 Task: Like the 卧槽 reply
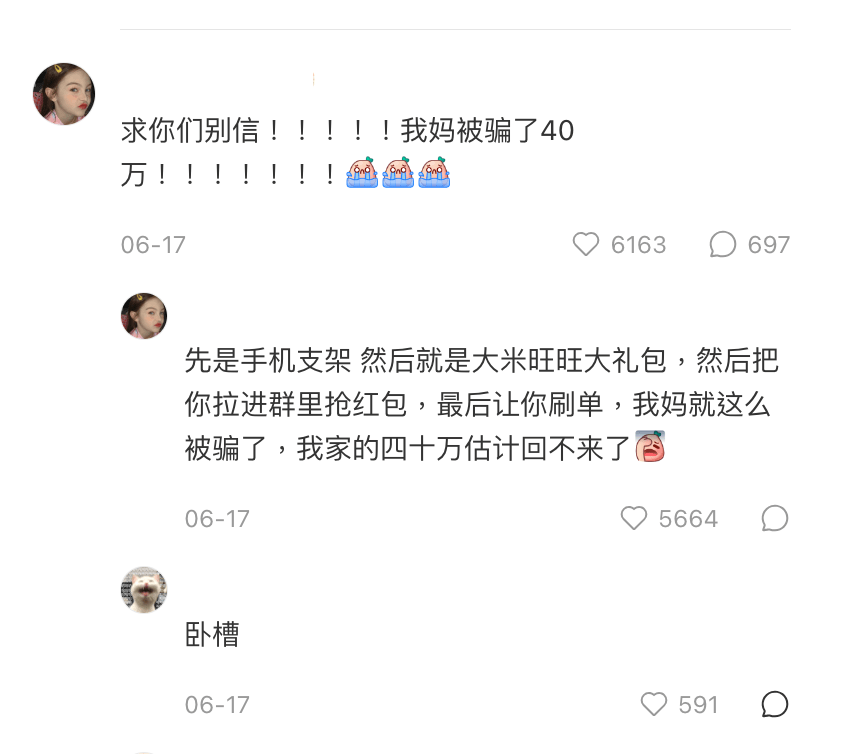[x=654, y=704]
